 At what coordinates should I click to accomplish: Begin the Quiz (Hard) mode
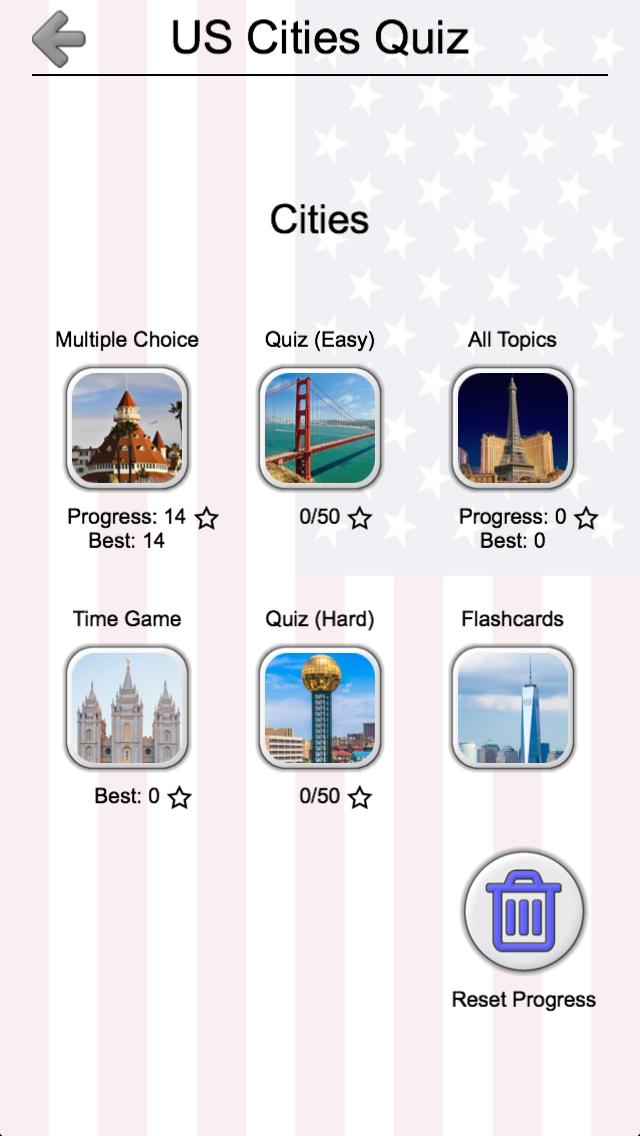coord(320,707)
